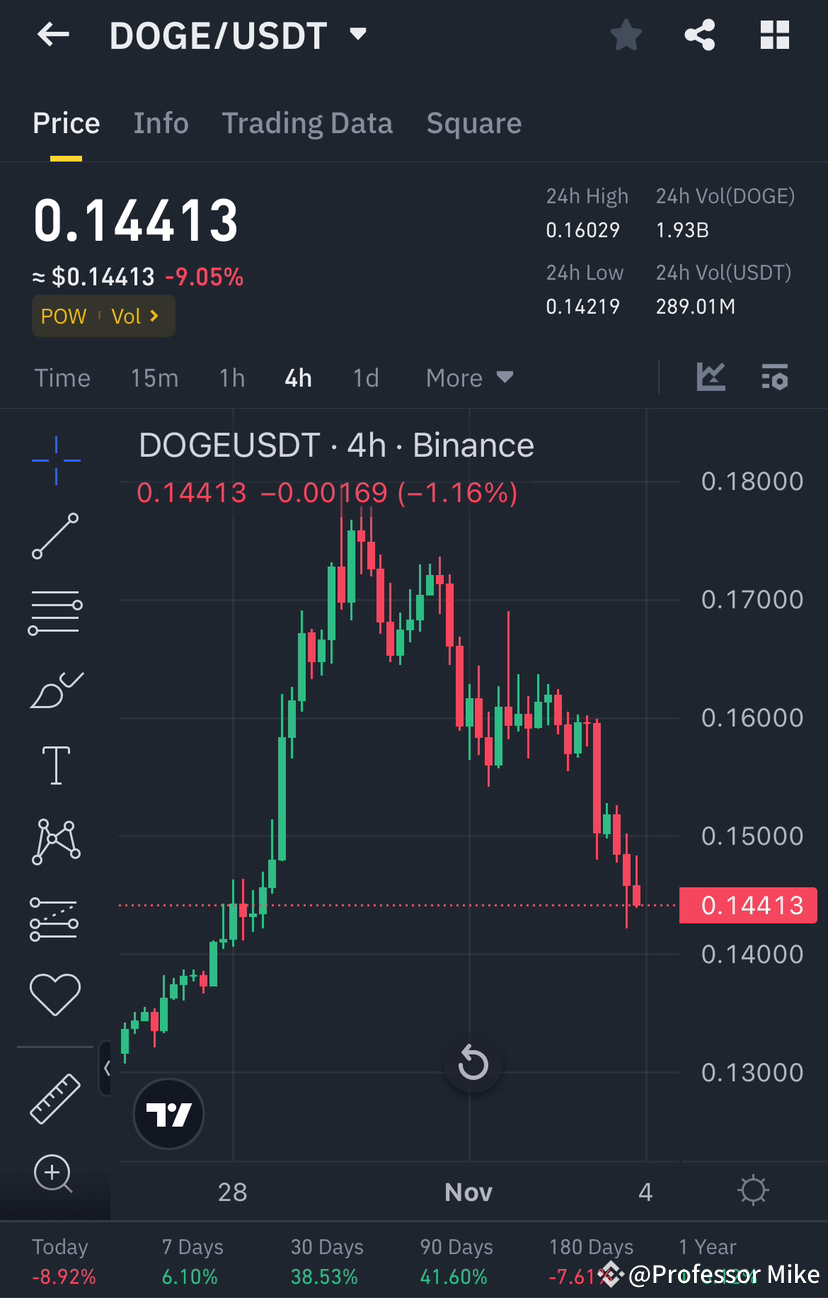This screenshot has height=1298, width=828.
Task: Open the DOGE/USDT pair selector dropdown
Action: [357, 33]
